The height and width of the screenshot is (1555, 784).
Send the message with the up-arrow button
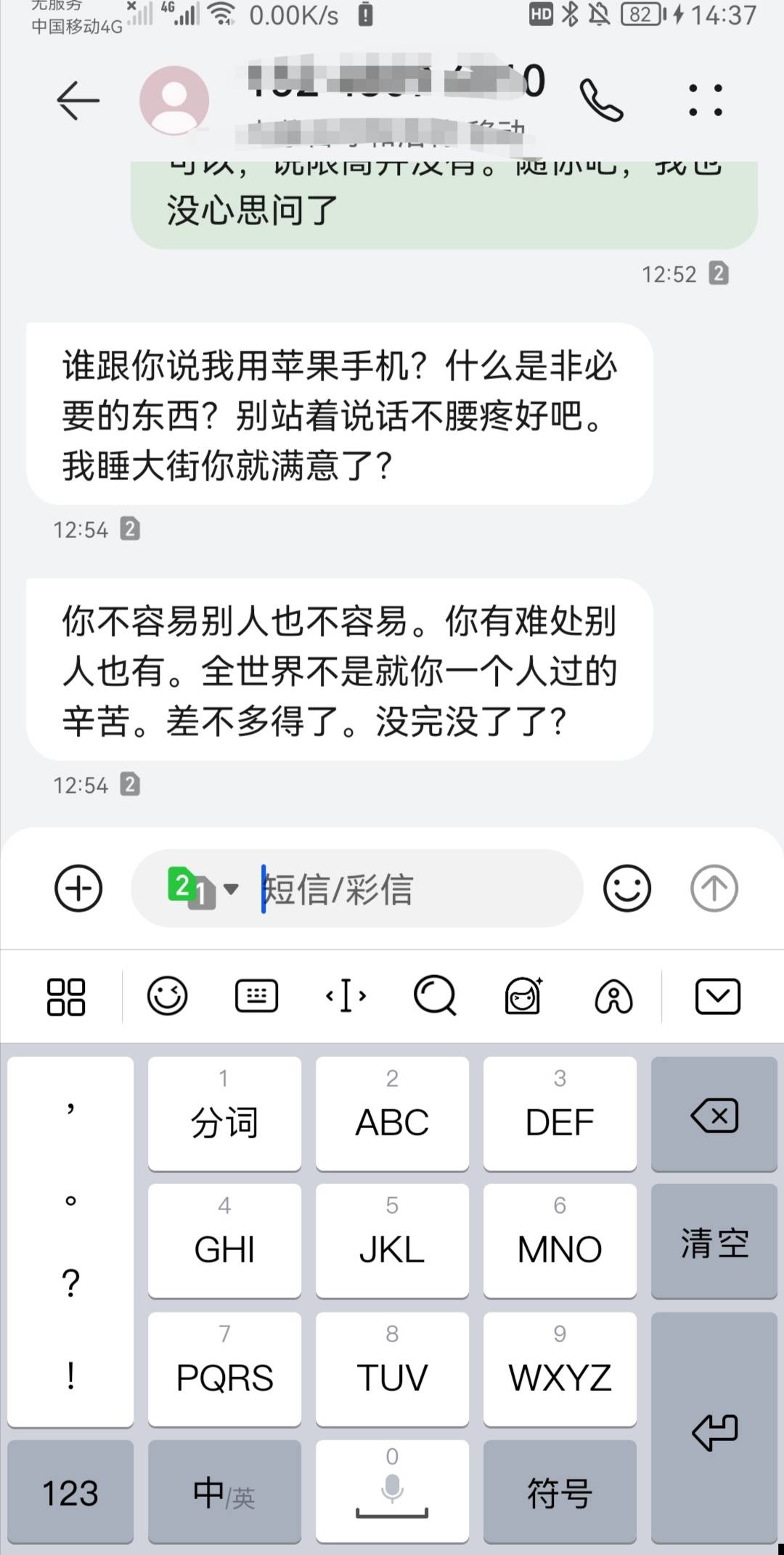[714, 889]
